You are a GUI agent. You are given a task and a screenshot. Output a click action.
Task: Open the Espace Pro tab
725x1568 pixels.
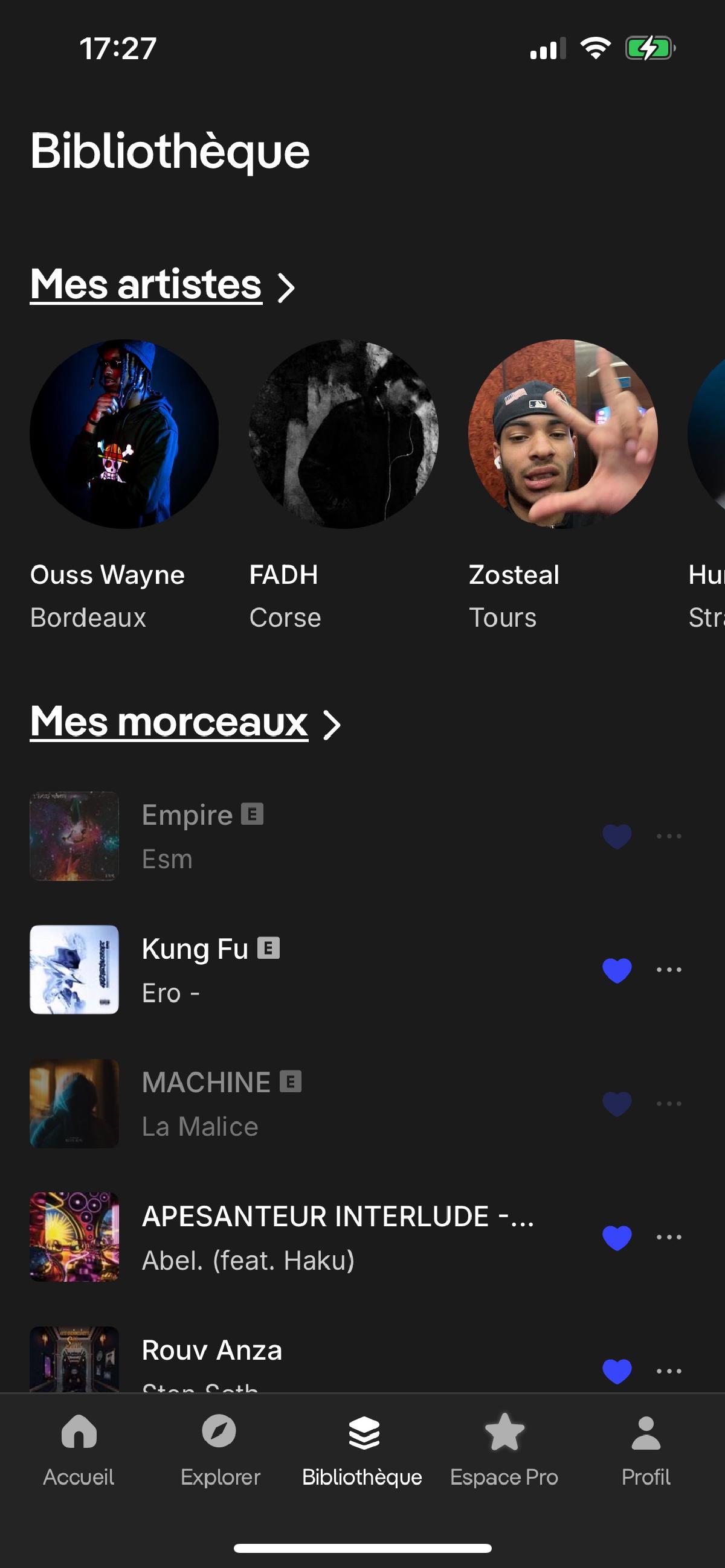tap(504, 1450)
